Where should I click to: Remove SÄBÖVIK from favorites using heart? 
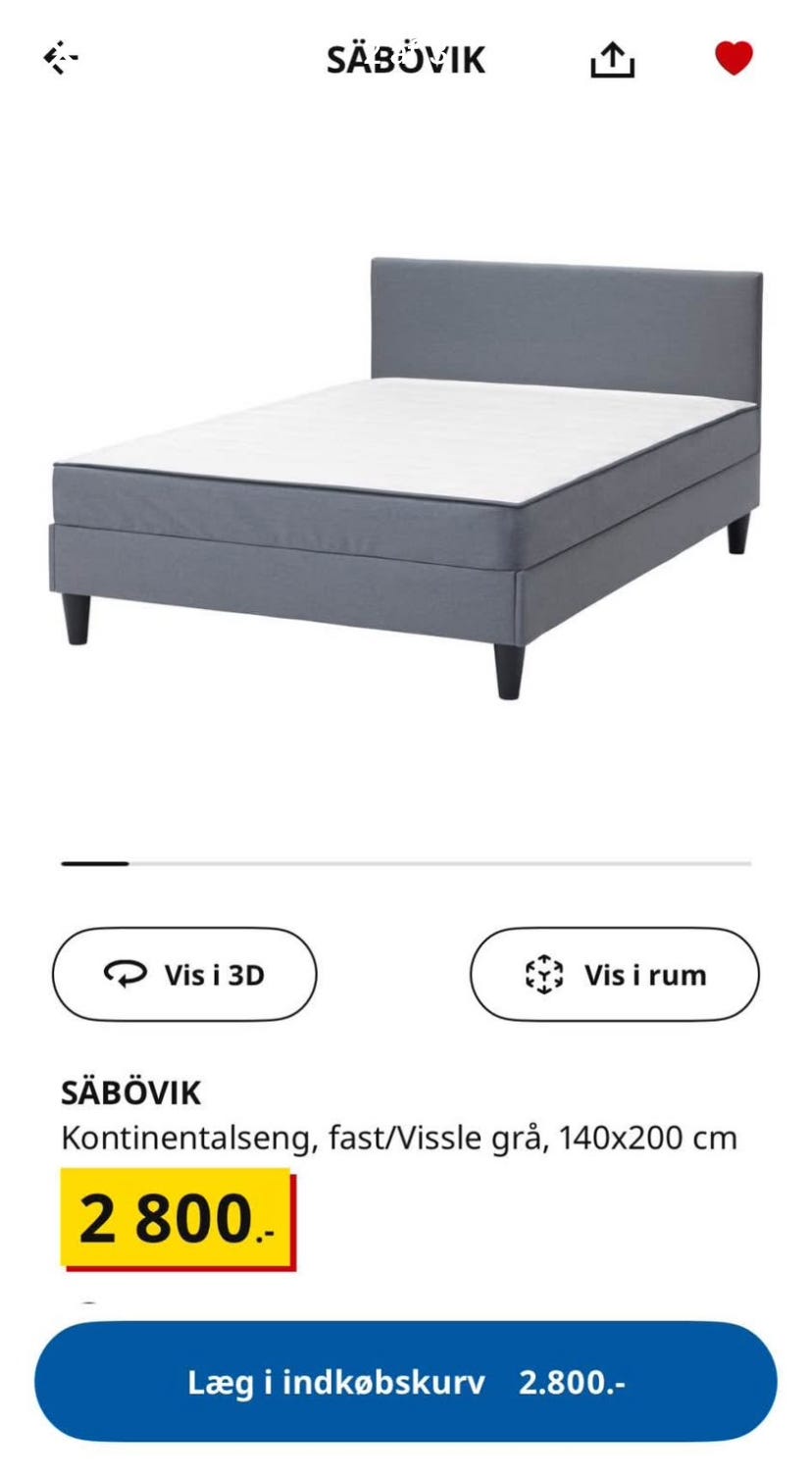(x=734, y=59)
